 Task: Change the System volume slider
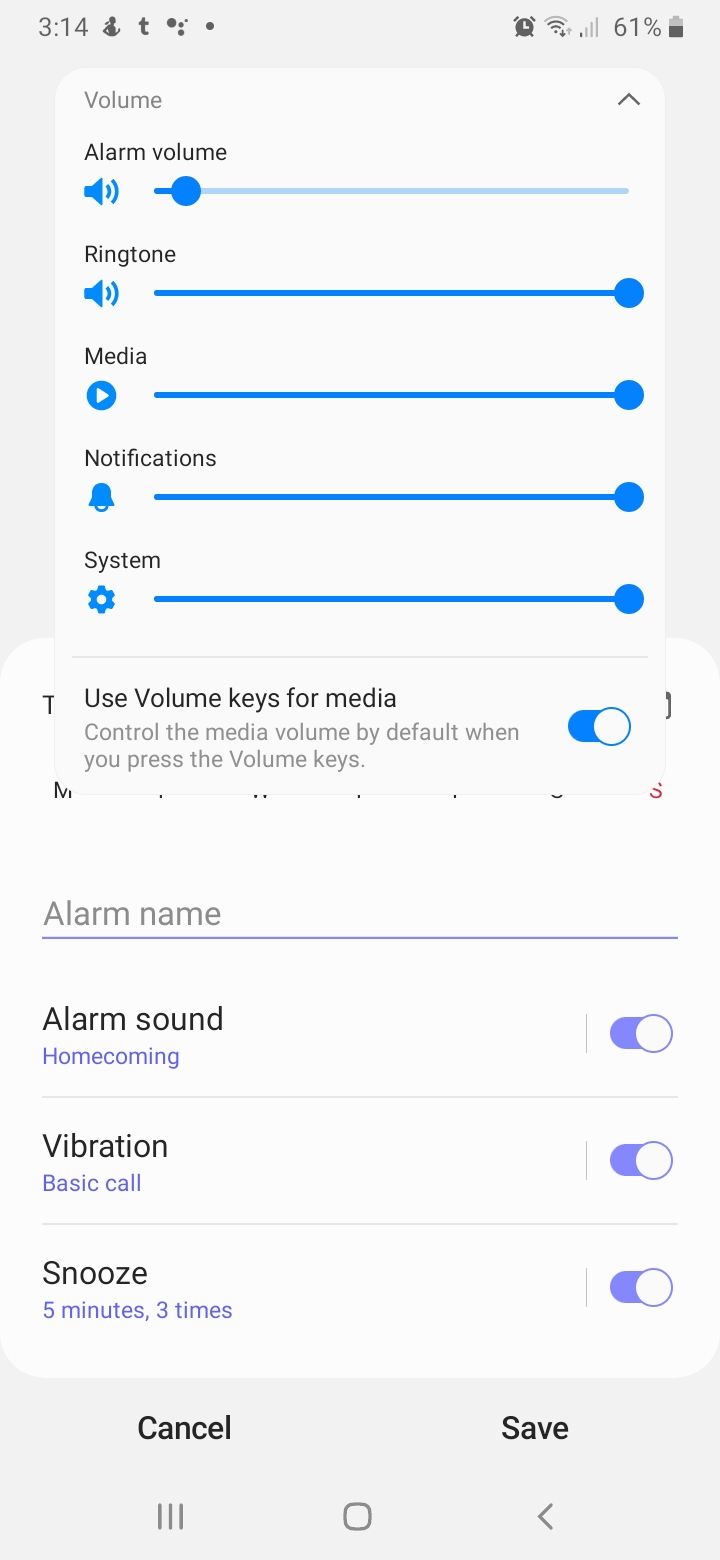[390, 599]
